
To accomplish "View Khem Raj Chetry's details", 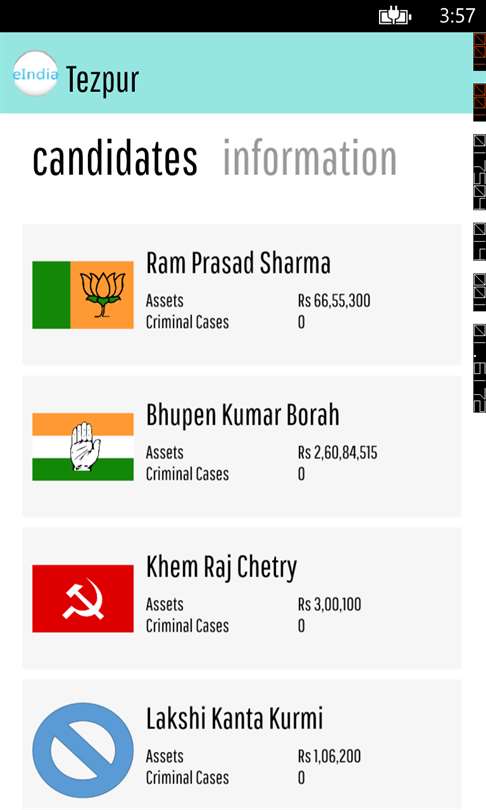I will [x=242, y=598].
